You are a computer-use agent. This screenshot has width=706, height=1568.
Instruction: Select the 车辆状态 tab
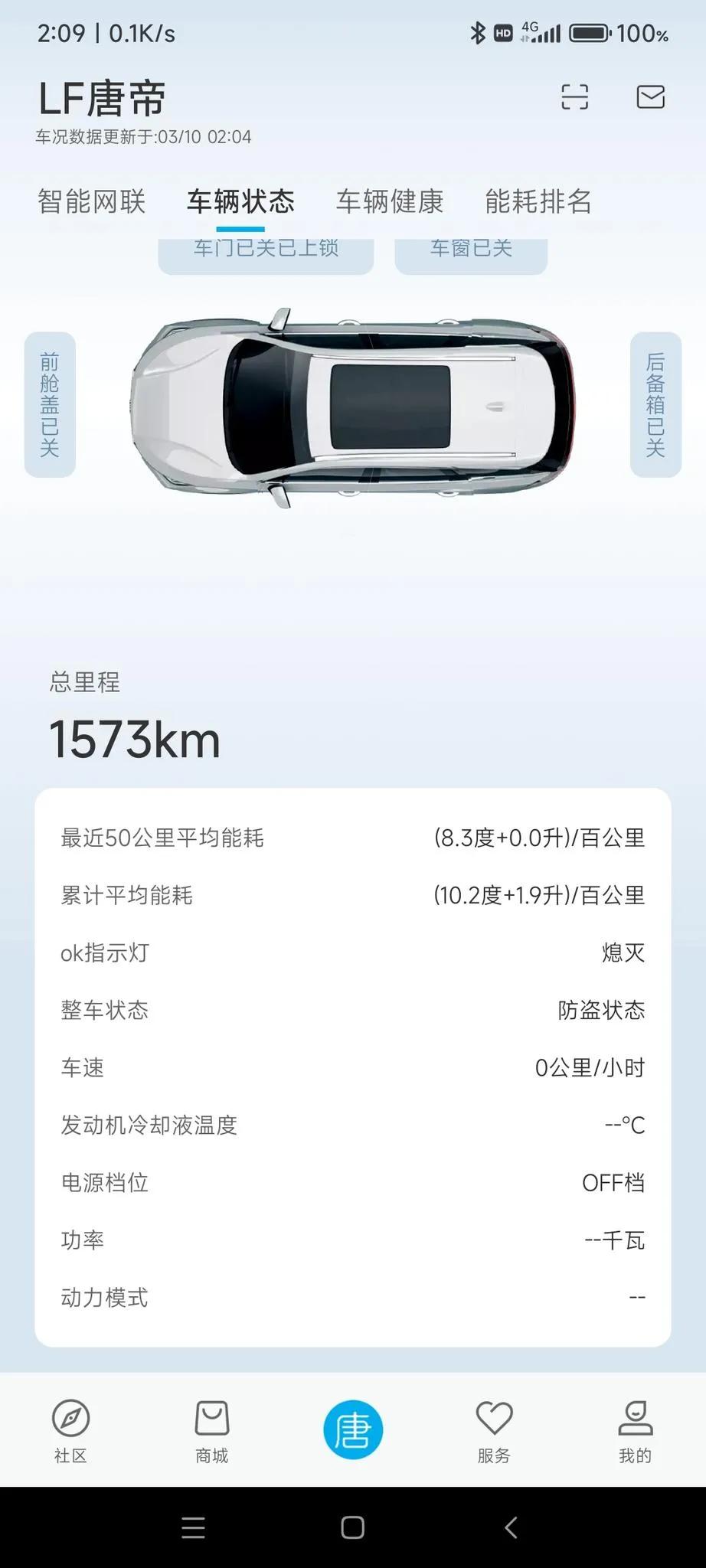tap(240, 201)
